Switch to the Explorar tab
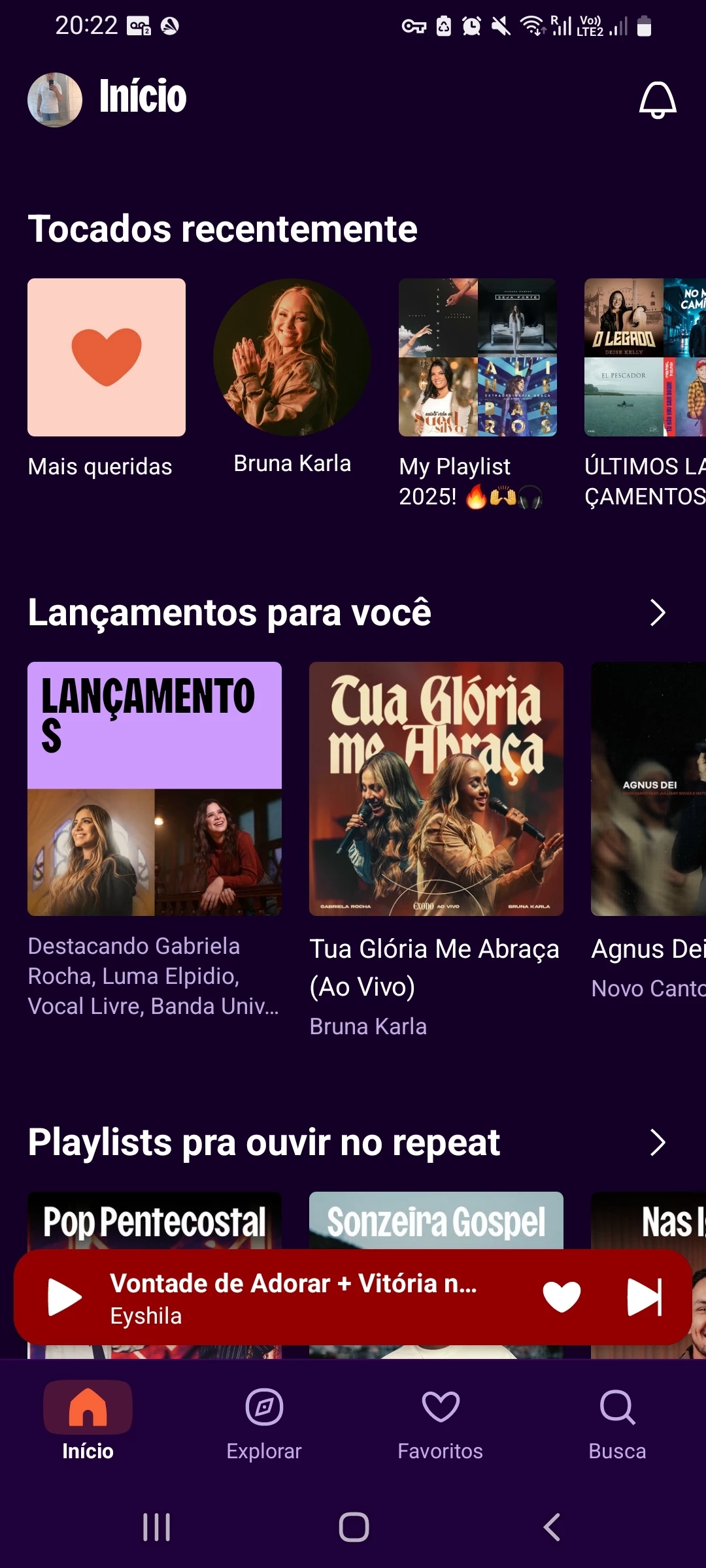The height and width of the screenshot is (1568, 706). 264,1422
